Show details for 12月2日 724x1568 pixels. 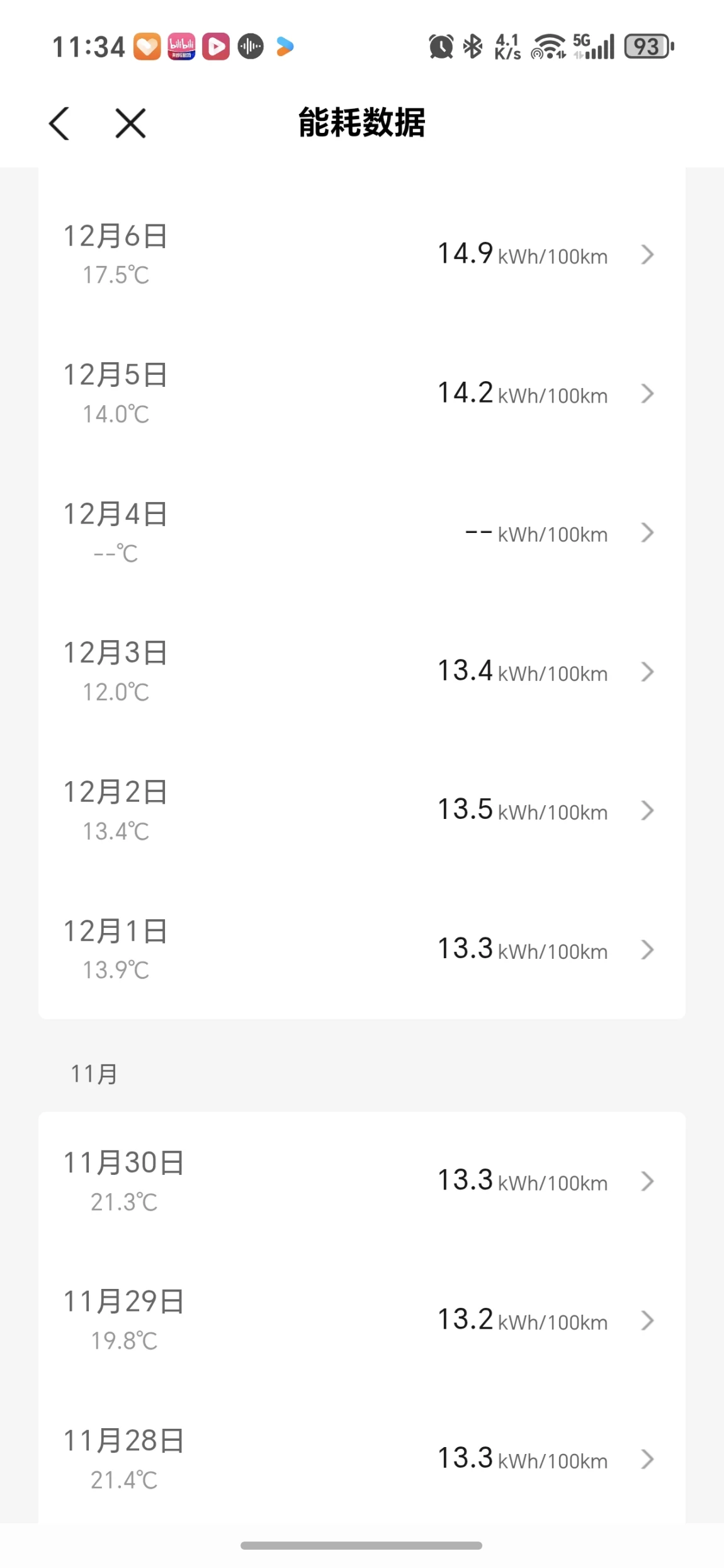(361, 811)
